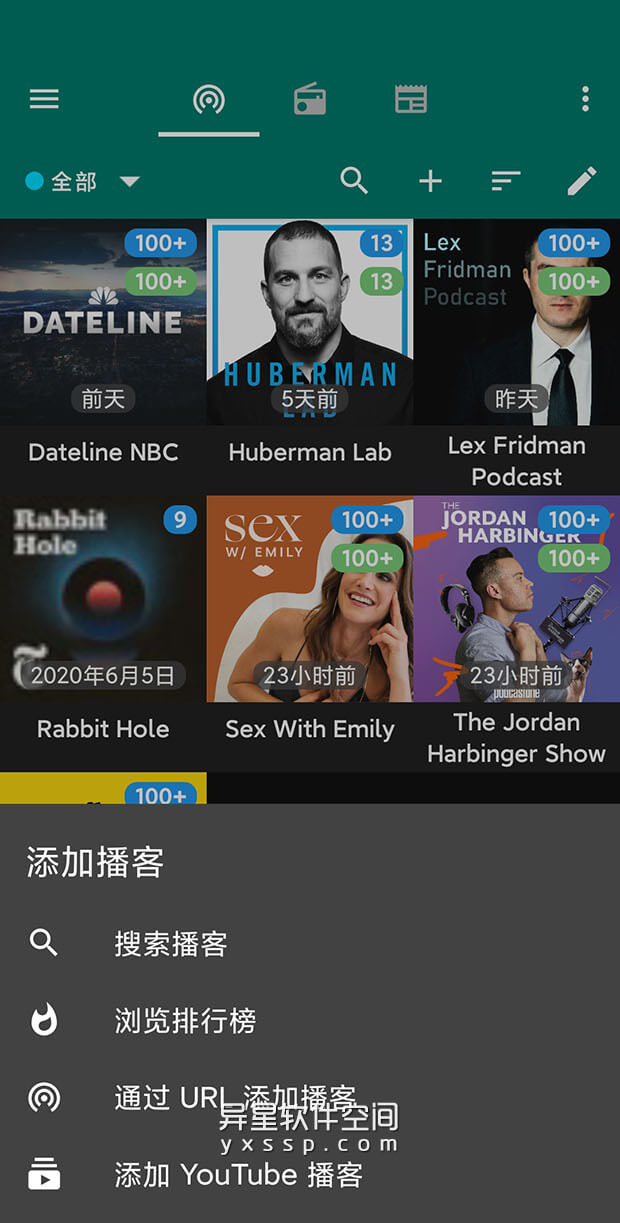Tap the pencil edit icon
This screenshot has width=620, height=1223.
point(582,181)
